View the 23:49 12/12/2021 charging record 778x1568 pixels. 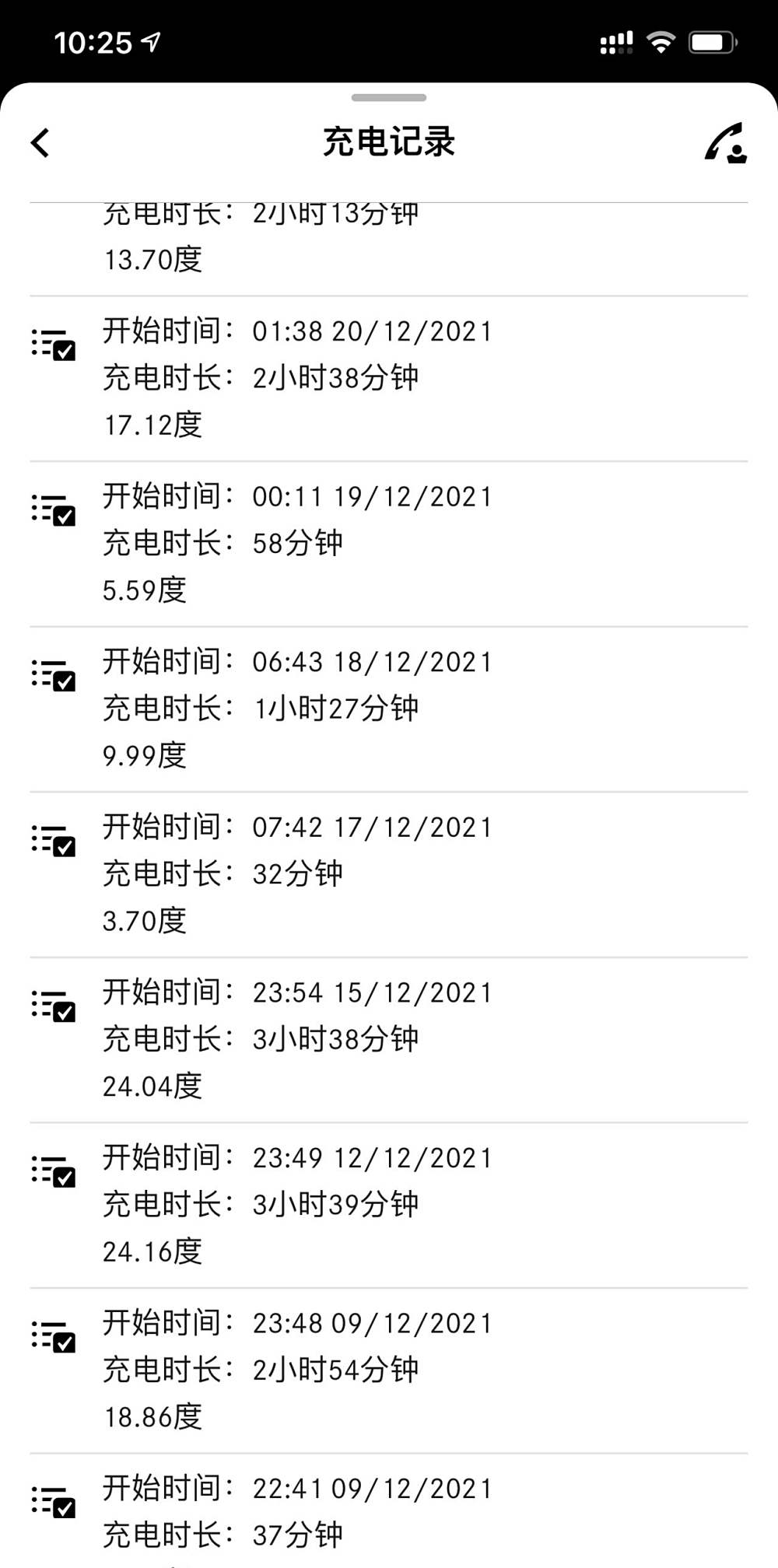tap(389, 1206)
